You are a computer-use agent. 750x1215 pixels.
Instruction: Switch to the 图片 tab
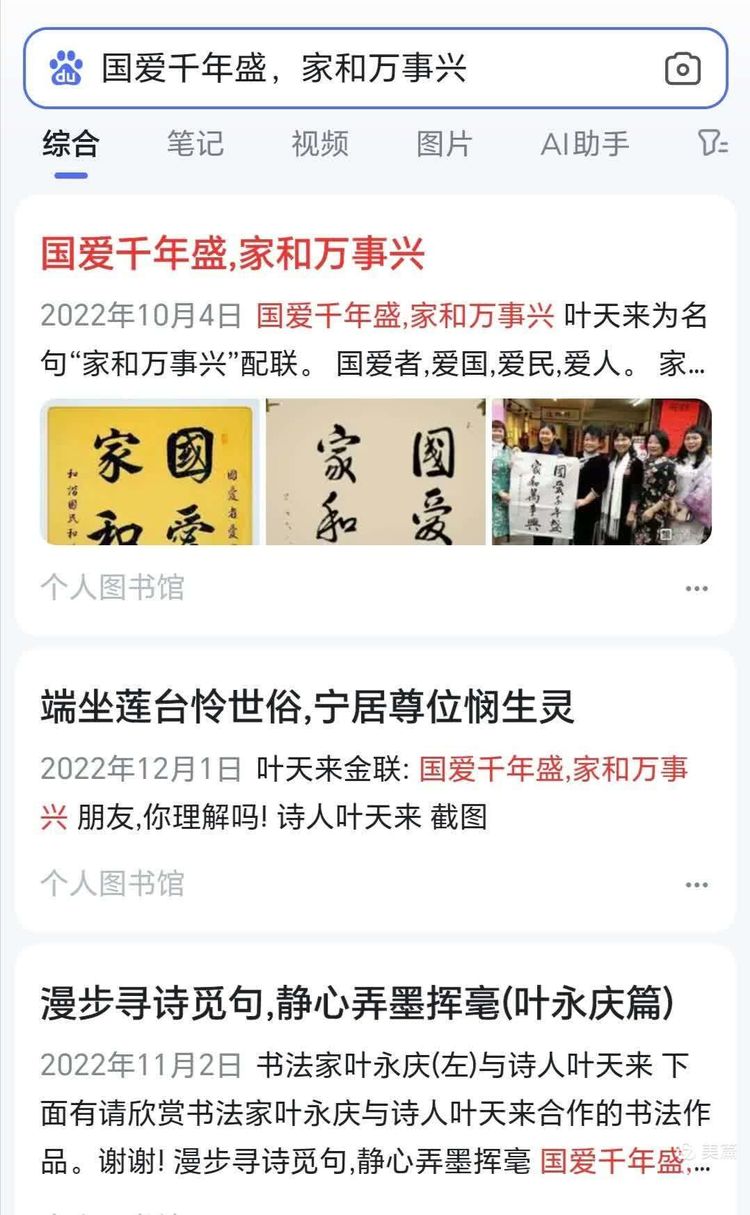[x=444, y=144]
